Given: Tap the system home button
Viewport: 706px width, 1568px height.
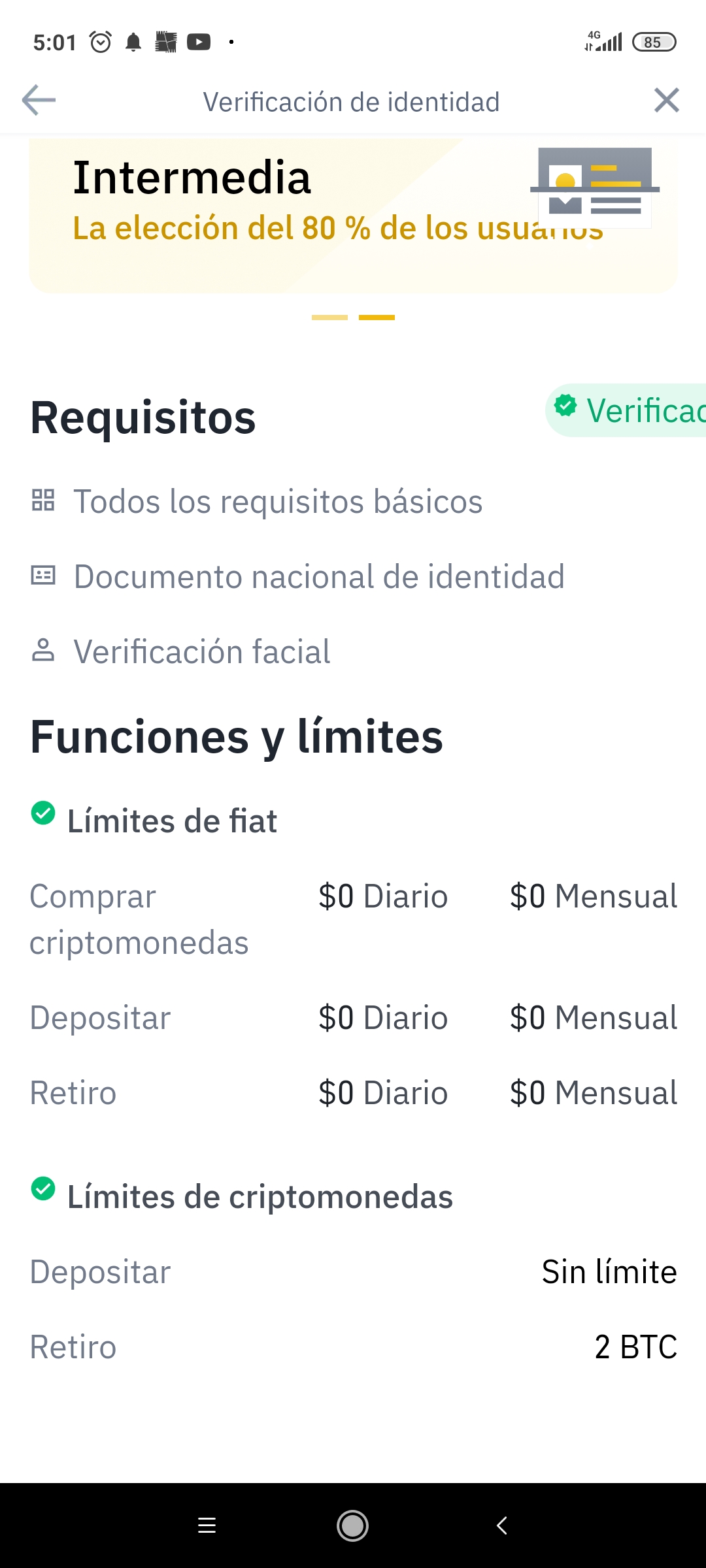Looking at the screenshot, I should 352,1526.
